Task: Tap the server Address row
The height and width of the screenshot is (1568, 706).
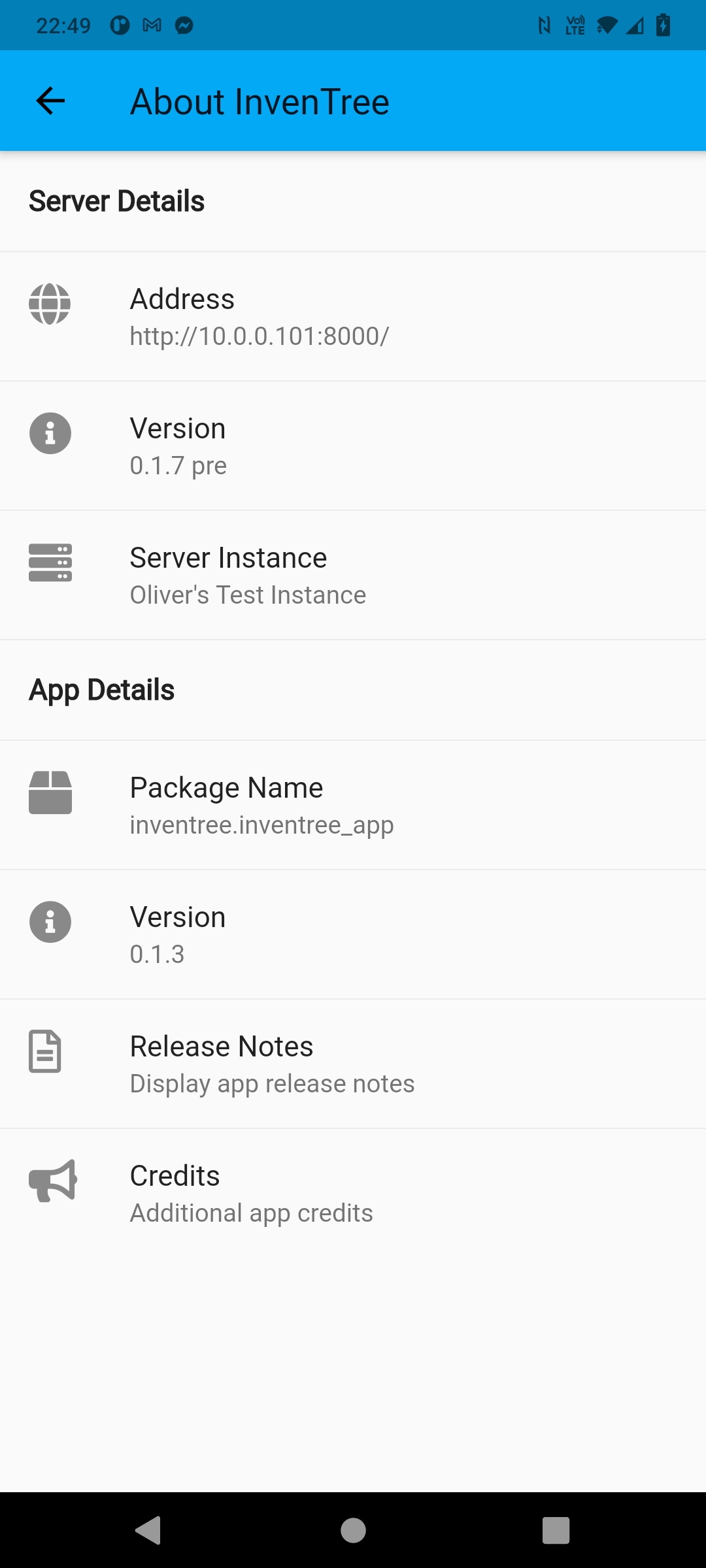Action: pyautogui.click(x=353, y=316)
